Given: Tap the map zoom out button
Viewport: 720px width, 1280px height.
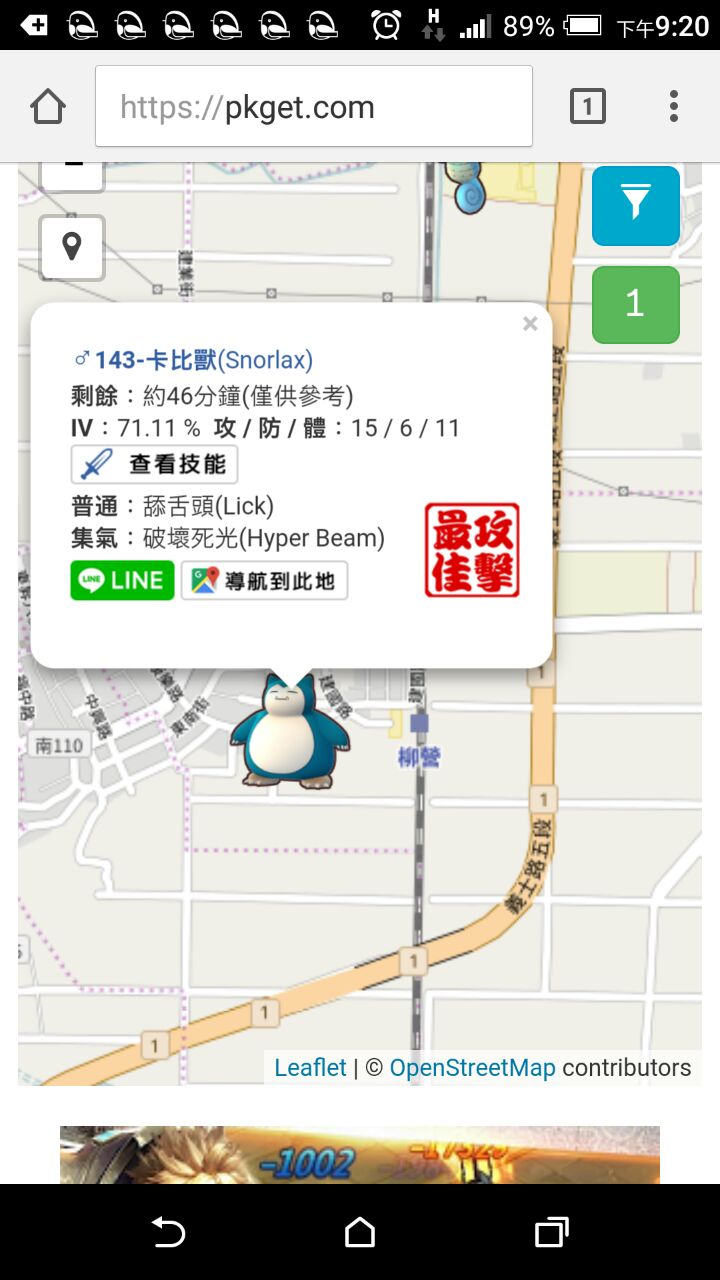Looking at the screenshot, I should coord(72,172).
